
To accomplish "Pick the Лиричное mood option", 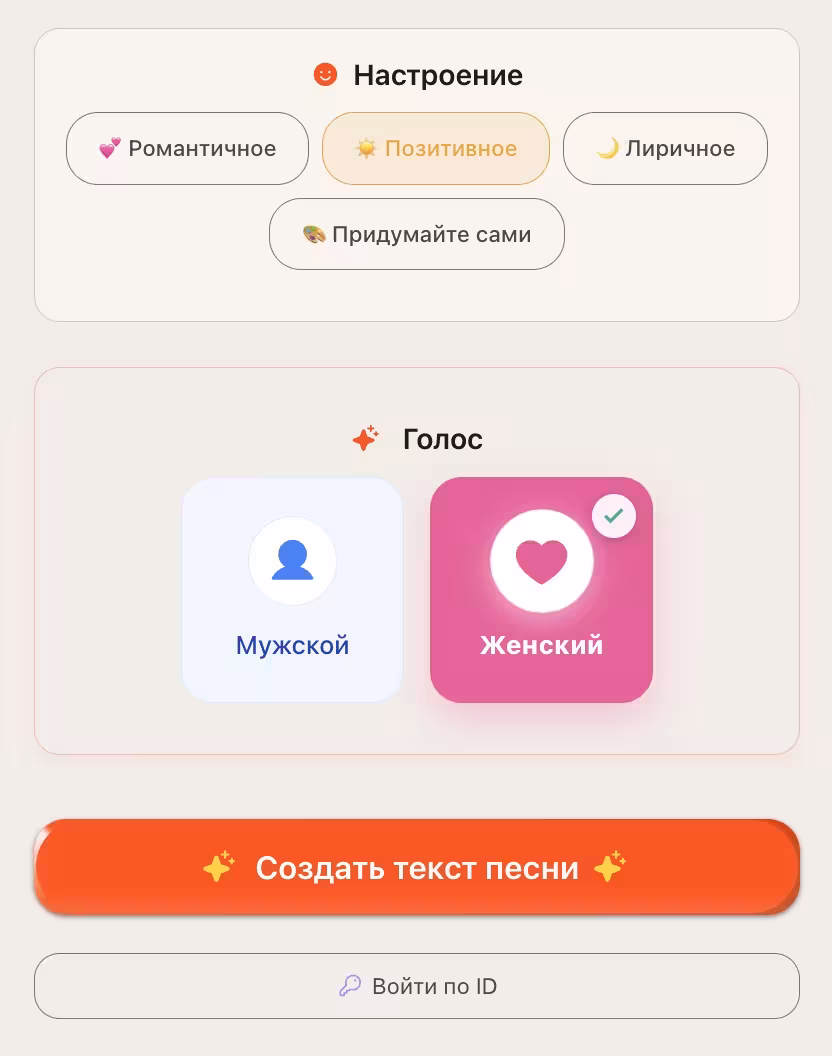I will 665,149.
